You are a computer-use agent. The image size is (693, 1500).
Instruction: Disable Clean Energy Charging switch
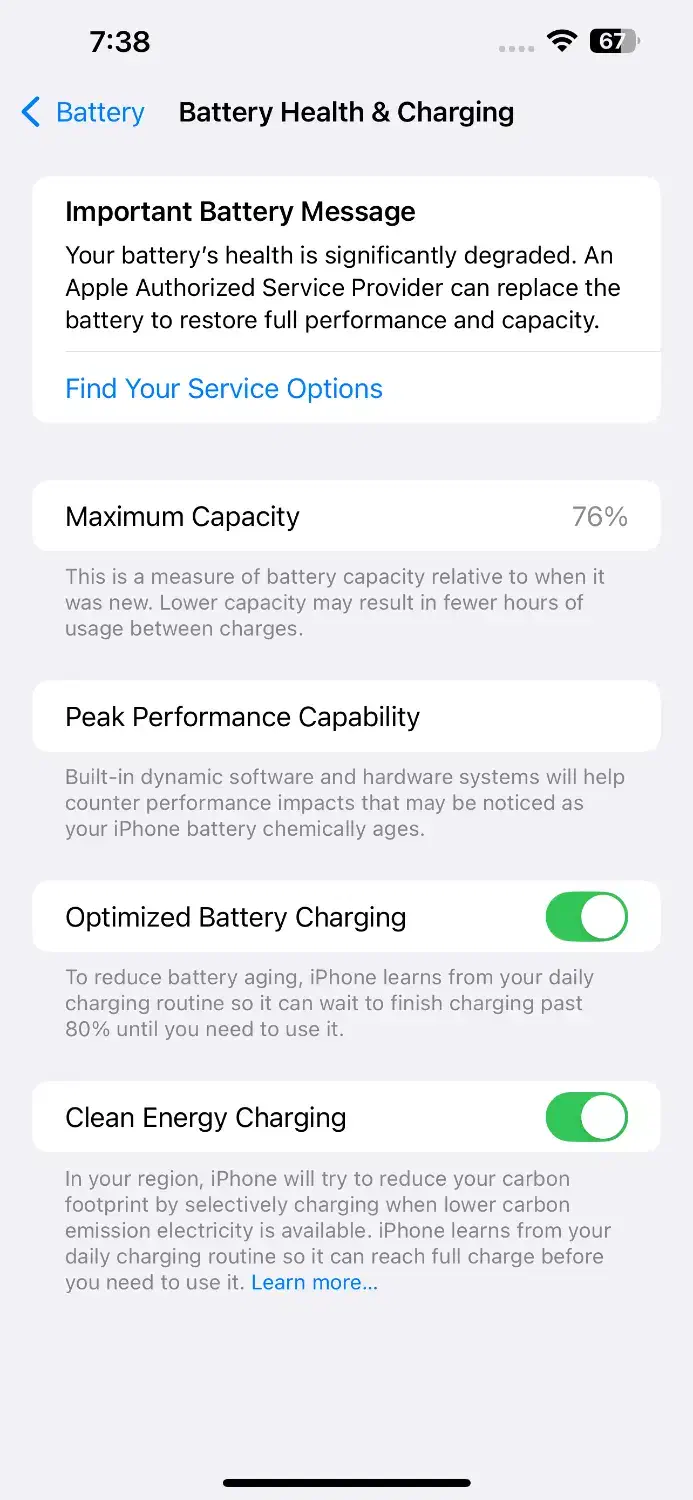586,1117
